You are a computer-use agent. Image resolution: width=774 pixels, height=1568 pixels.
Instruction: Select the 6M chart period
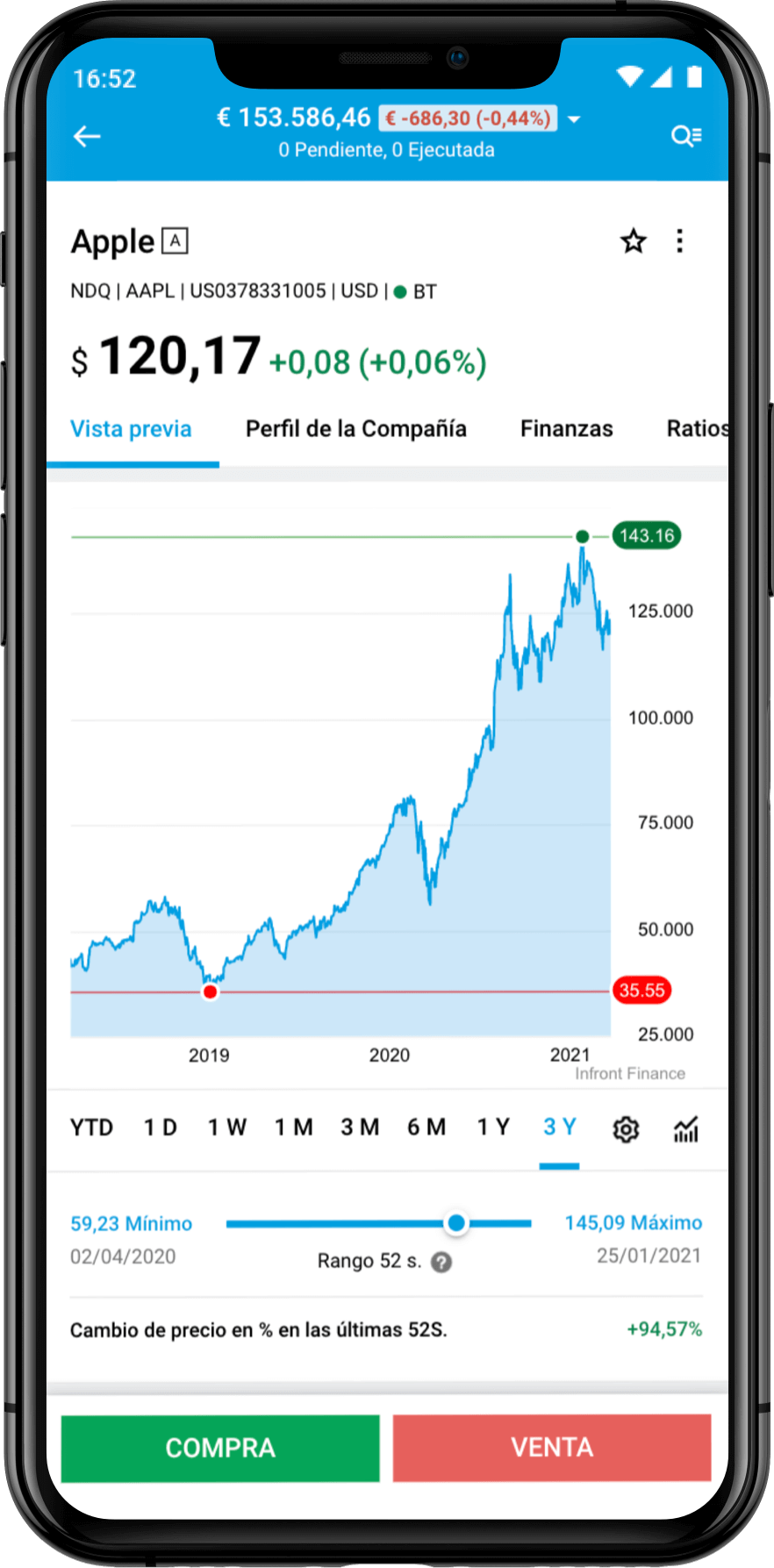(x=426, y=1127)
